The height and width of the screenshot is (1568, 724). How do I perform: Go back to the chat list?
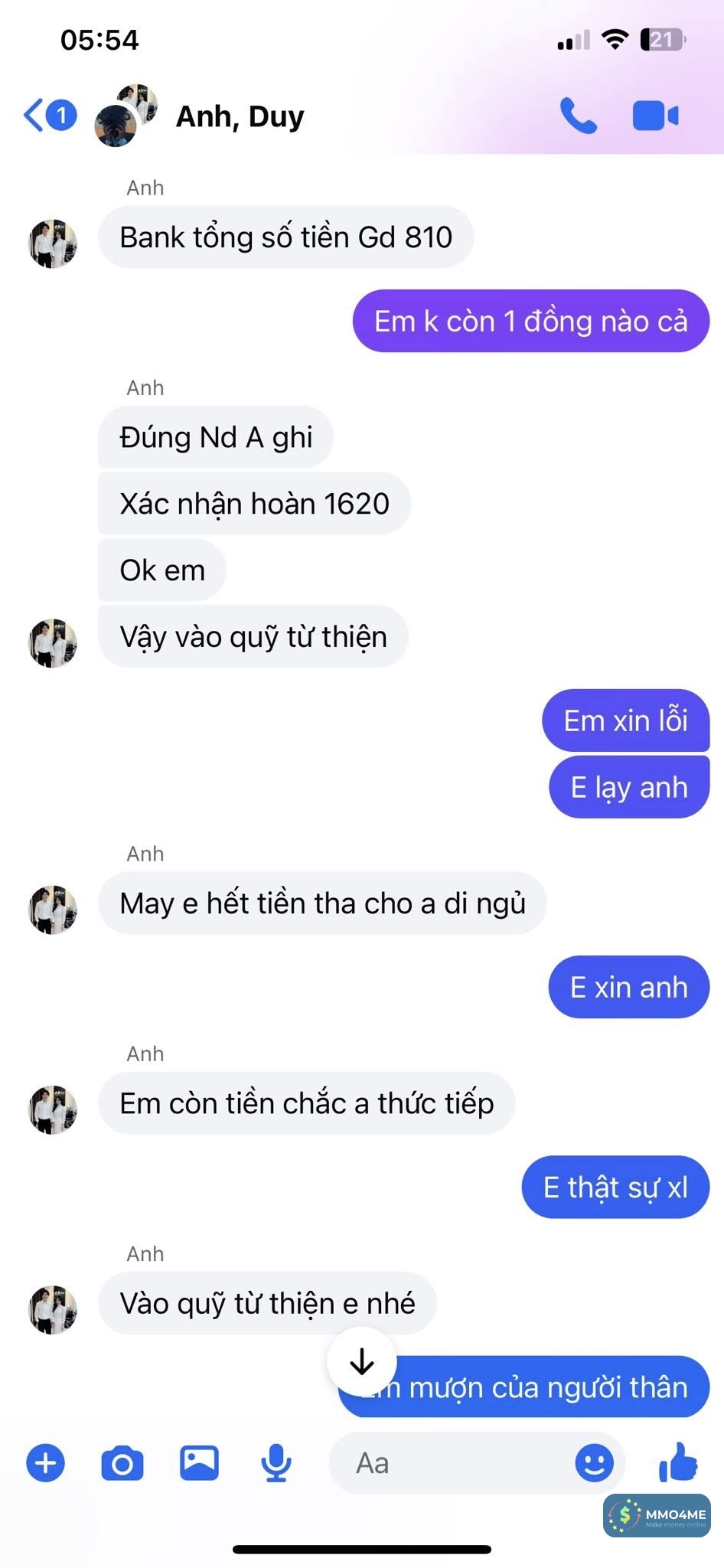pos(35,116)
